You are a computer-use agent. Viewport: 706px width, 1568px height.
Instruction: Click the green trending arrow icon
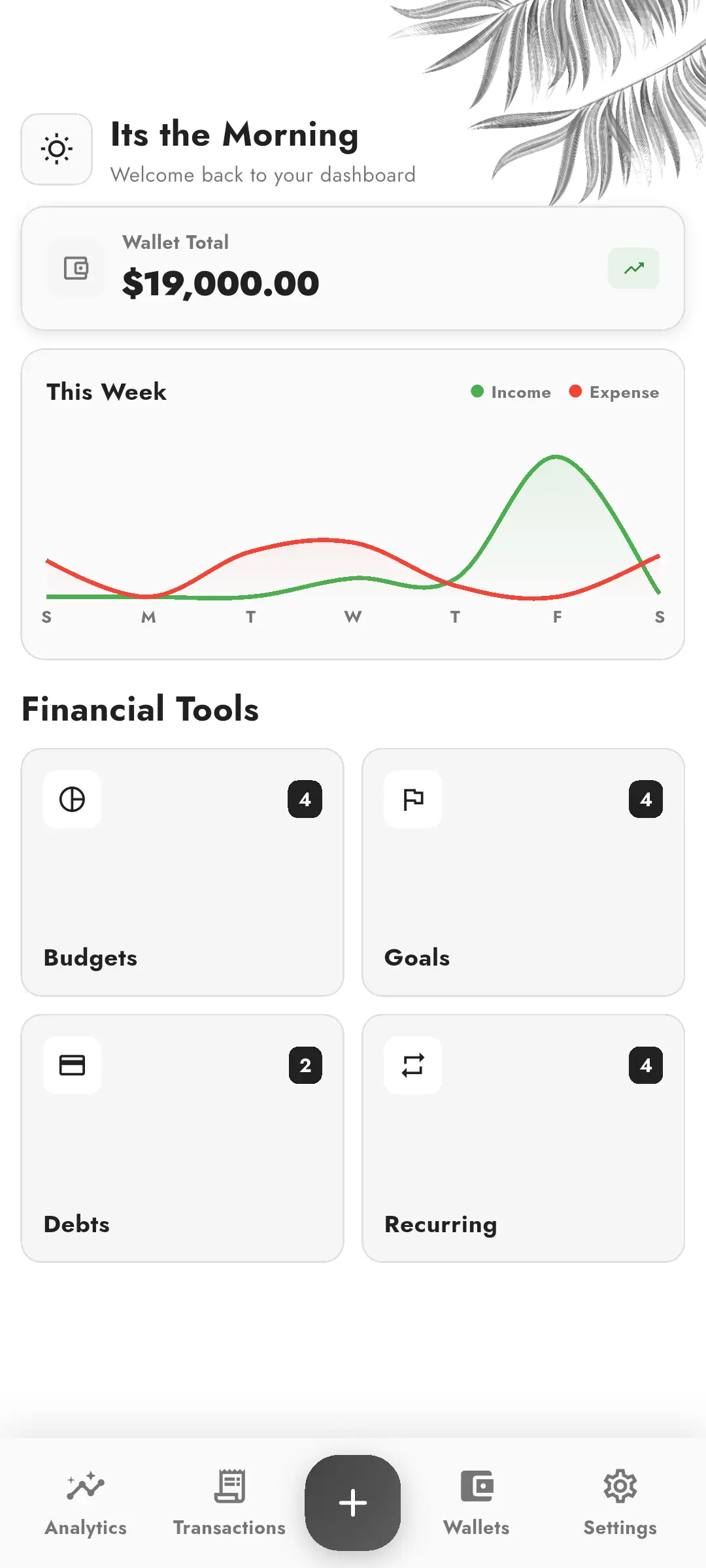coord(633,268)
